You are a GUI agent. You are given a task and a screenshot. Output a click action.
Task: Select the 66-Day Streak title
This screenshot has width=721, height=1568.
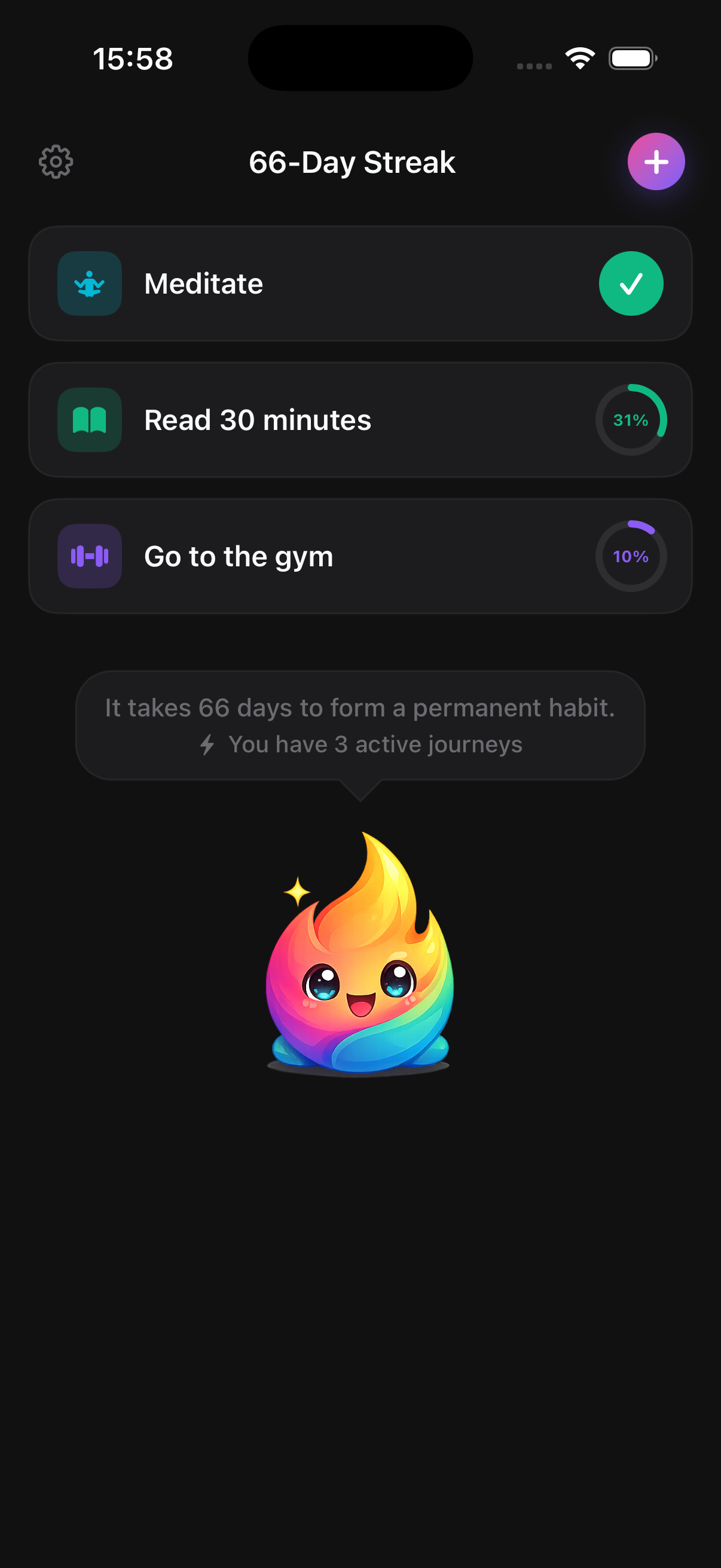[353, 161]
